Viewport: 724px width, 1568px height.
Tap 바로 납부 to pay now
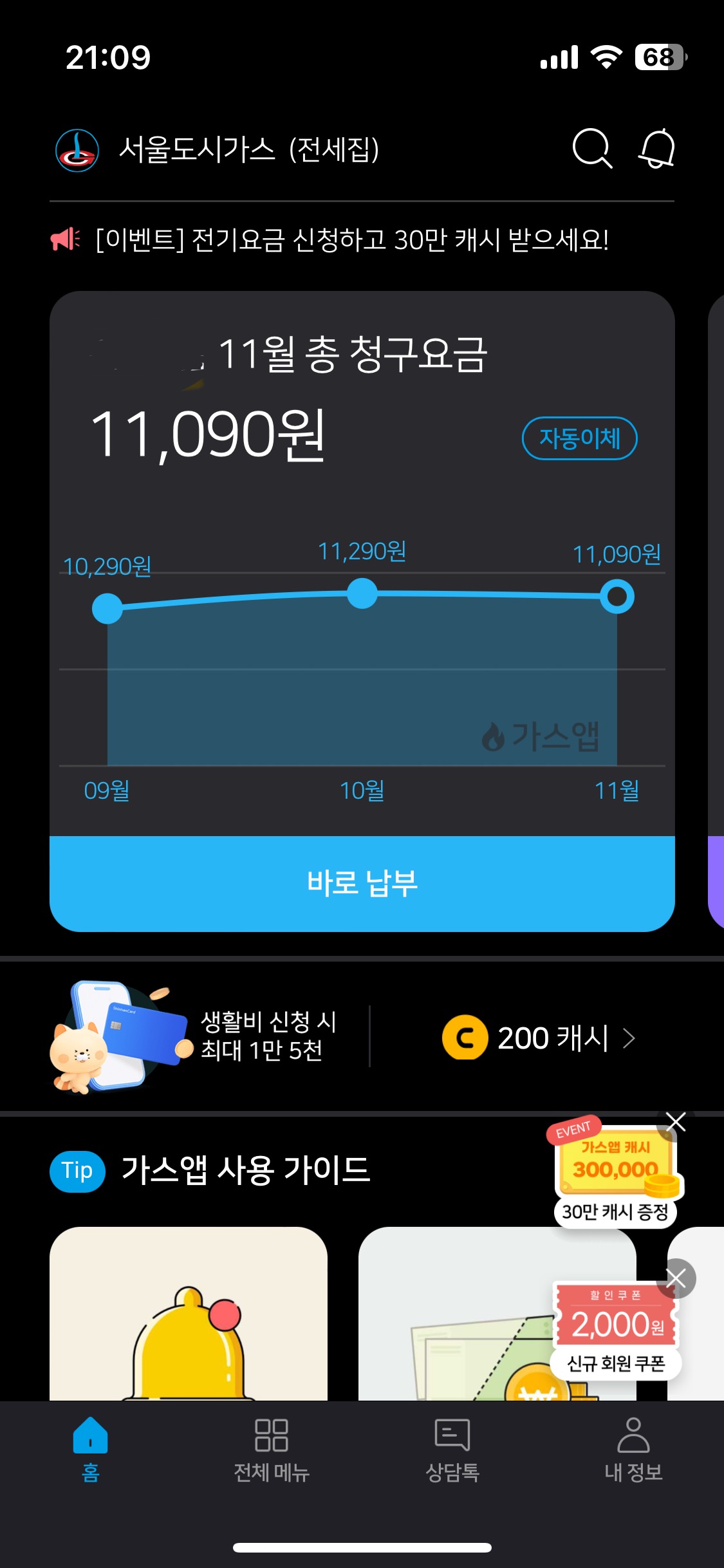point(362,883)
